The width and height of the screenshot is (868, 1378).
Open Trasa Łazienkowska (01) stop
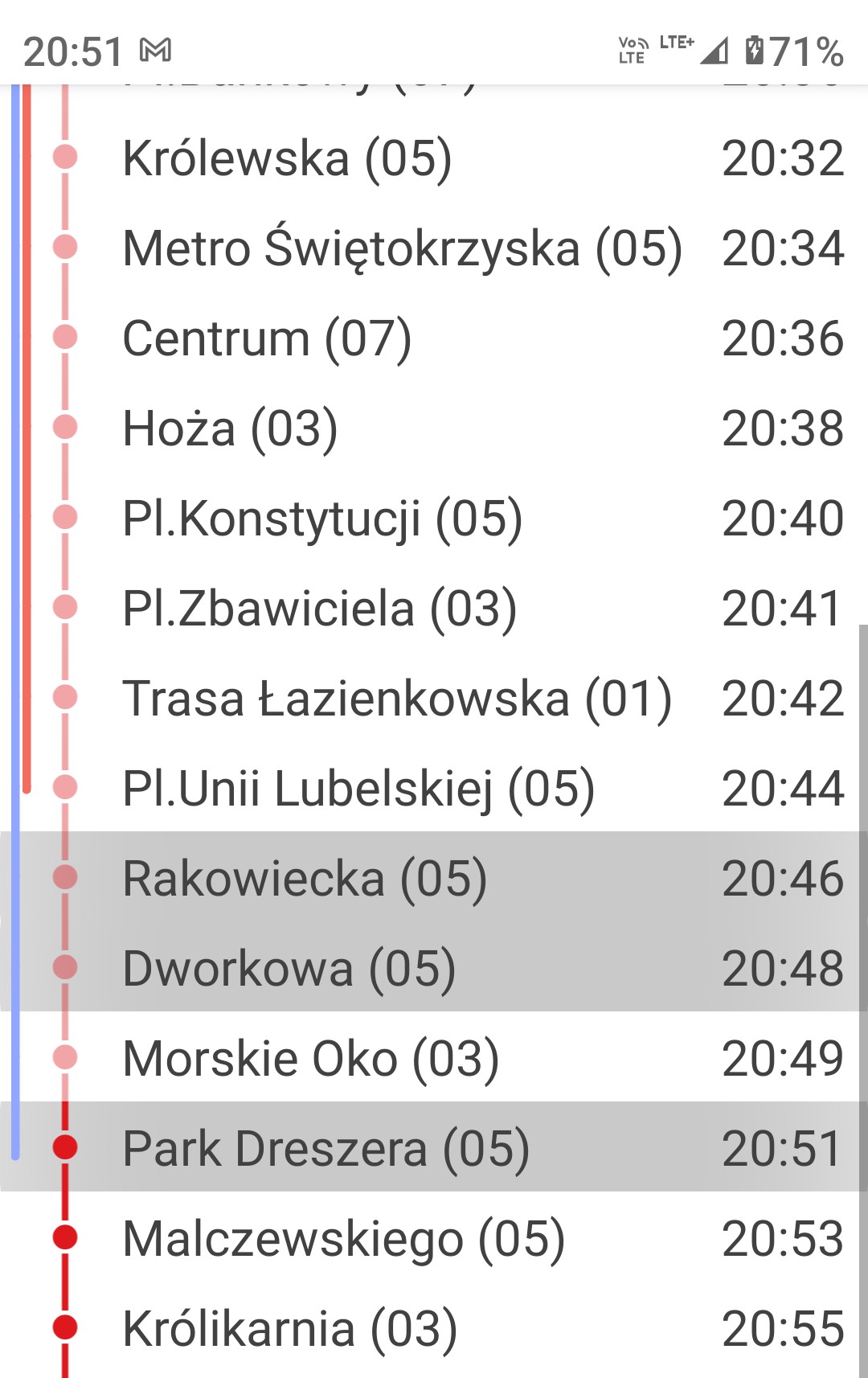pyautogui.click(x=397, y=699)
